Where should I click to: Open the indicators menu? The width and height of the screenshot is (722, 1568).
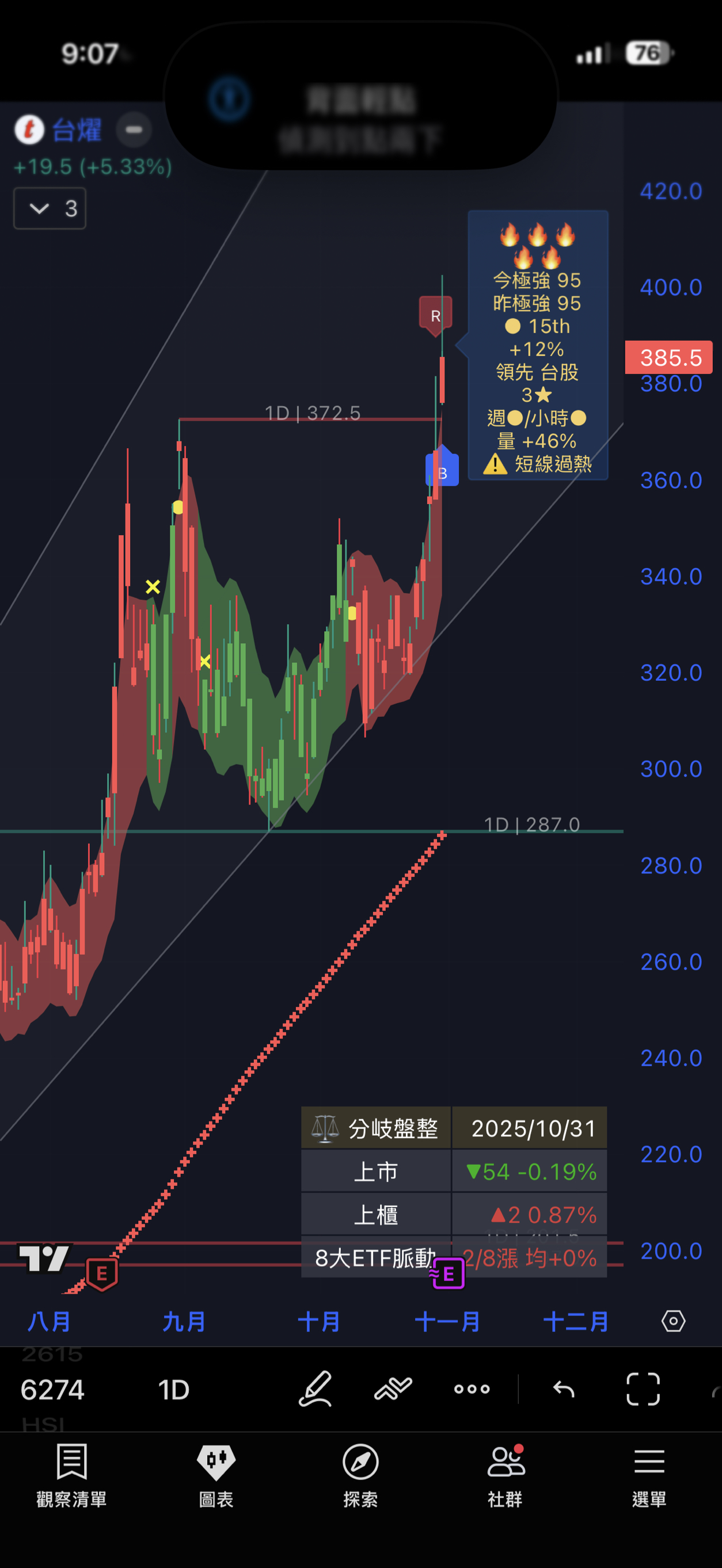pos(394,1389)
